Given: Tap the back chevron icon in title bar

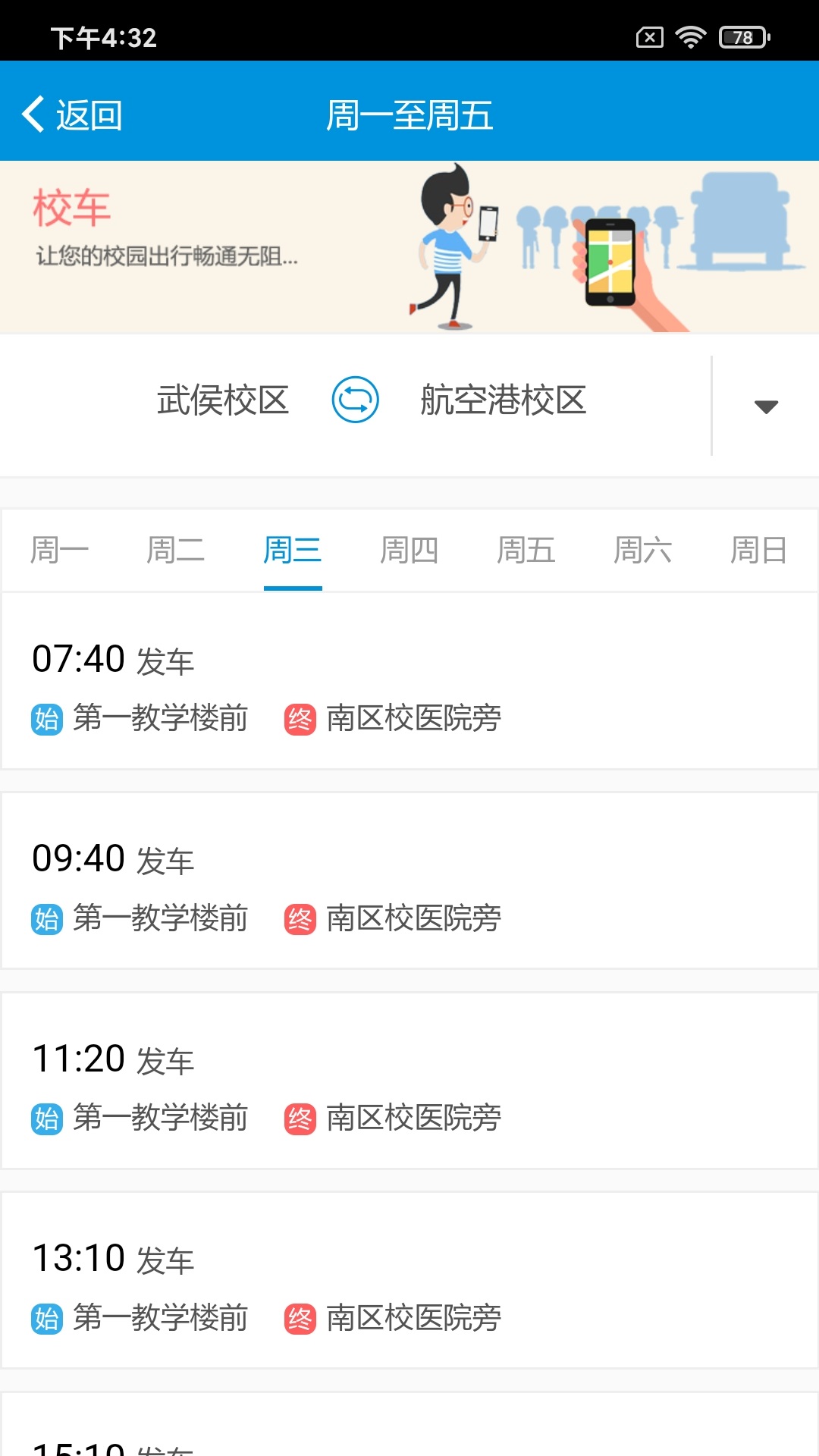Looking at the screenshot, I should pos(32,112).
